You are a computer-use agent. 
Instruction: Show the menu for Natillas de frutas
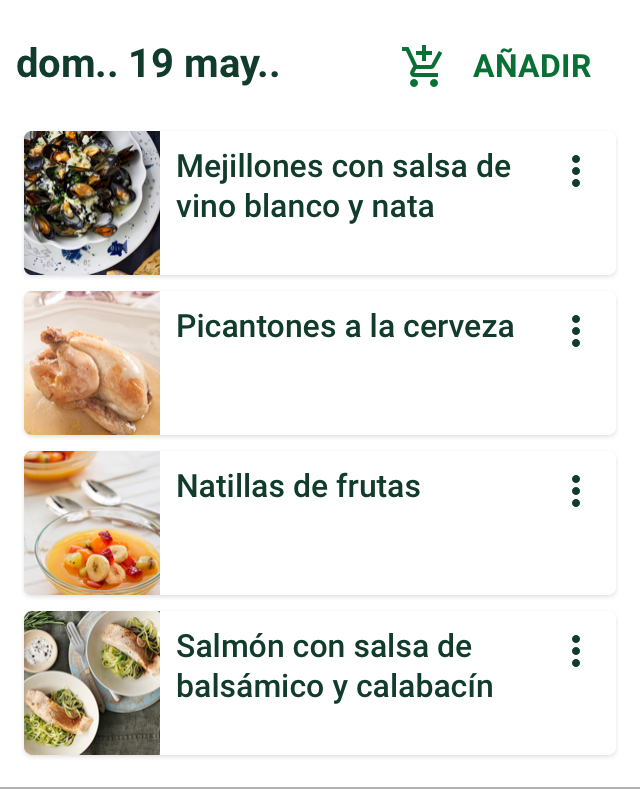(x=575, y=491)
